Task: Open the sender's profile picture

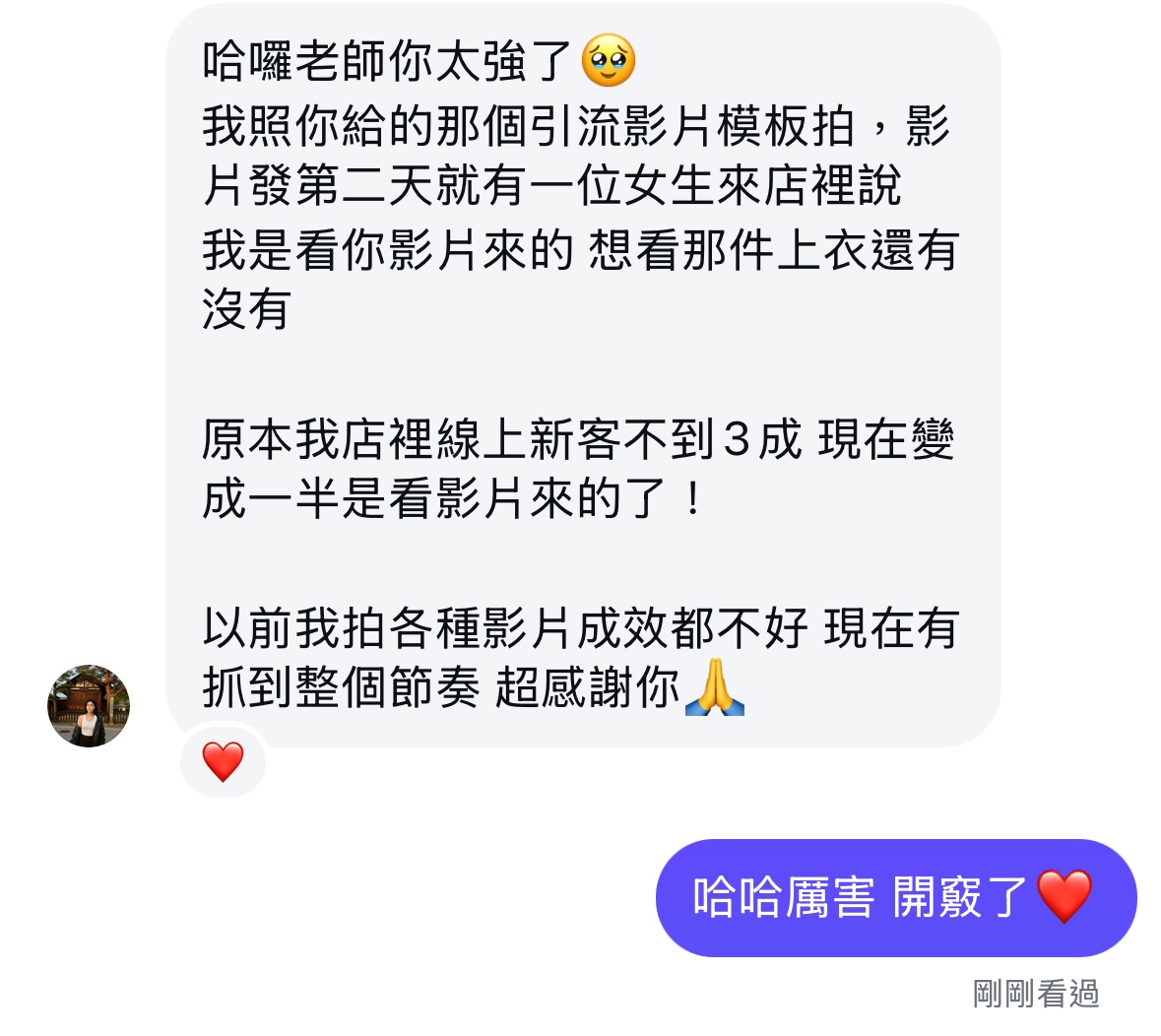Action: point(89,706)
